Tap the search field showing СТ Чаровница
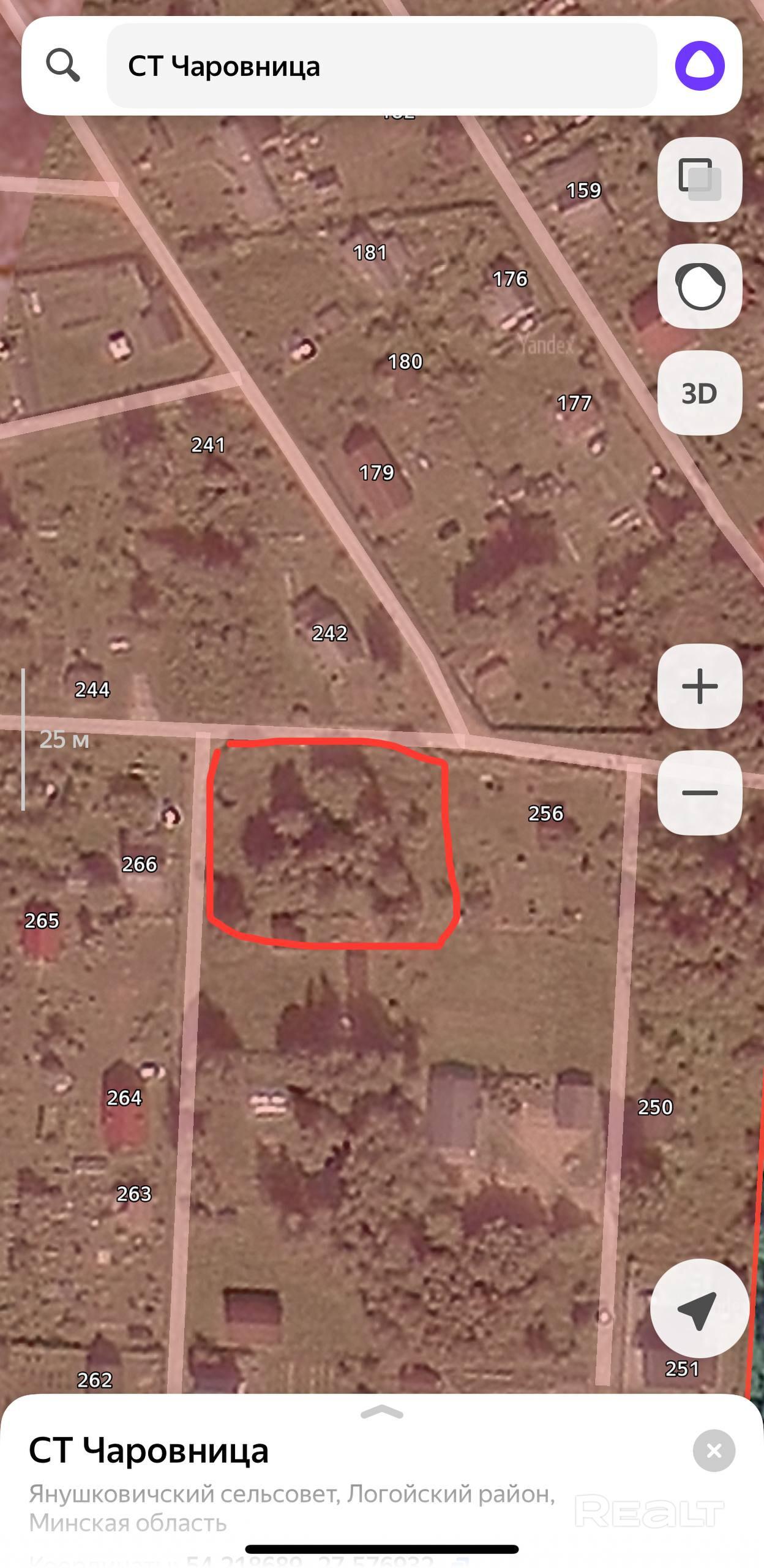The height and width of the screenshot is (1568, 764). tap(381, 66)
